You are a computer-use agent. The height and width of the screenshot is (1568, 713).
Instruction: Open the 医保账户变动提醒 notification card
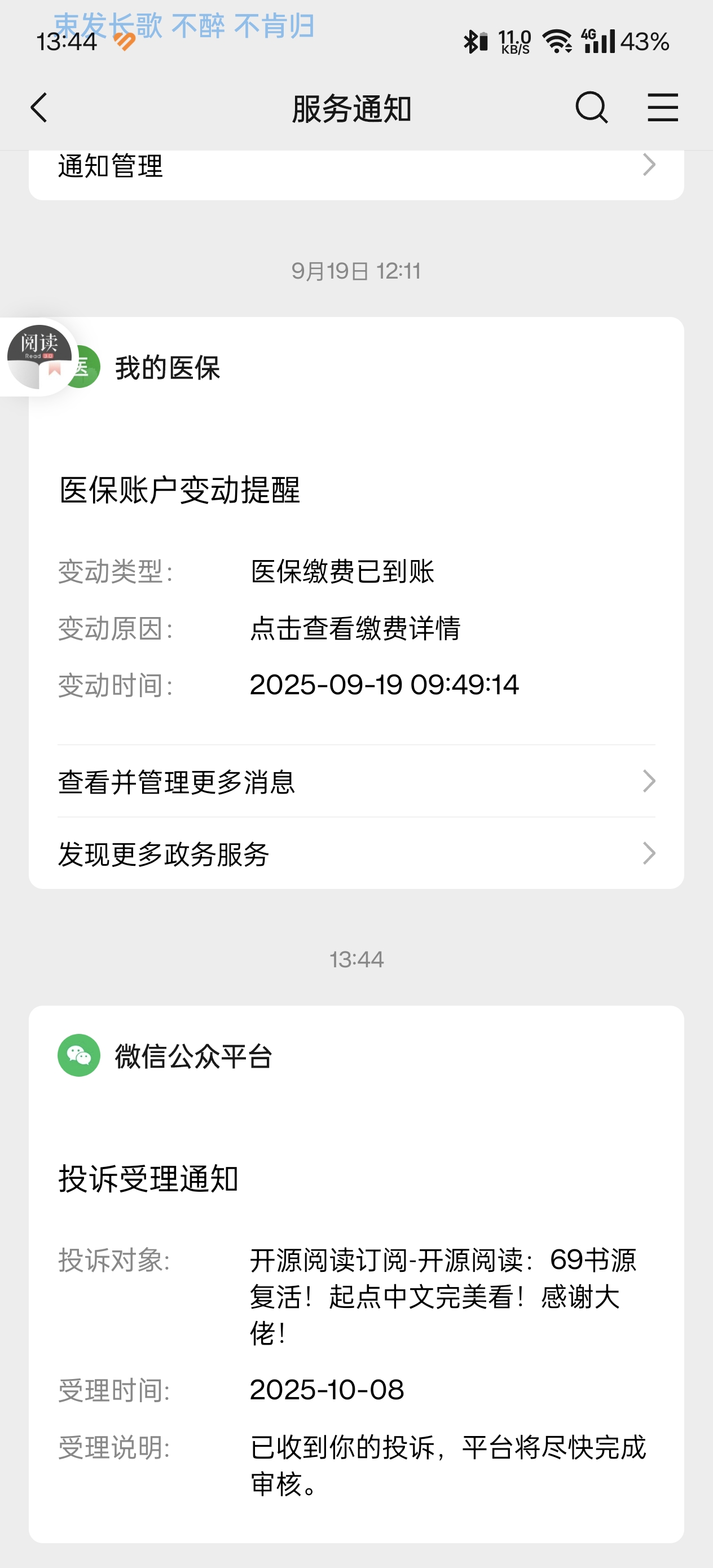pos(356,584)
